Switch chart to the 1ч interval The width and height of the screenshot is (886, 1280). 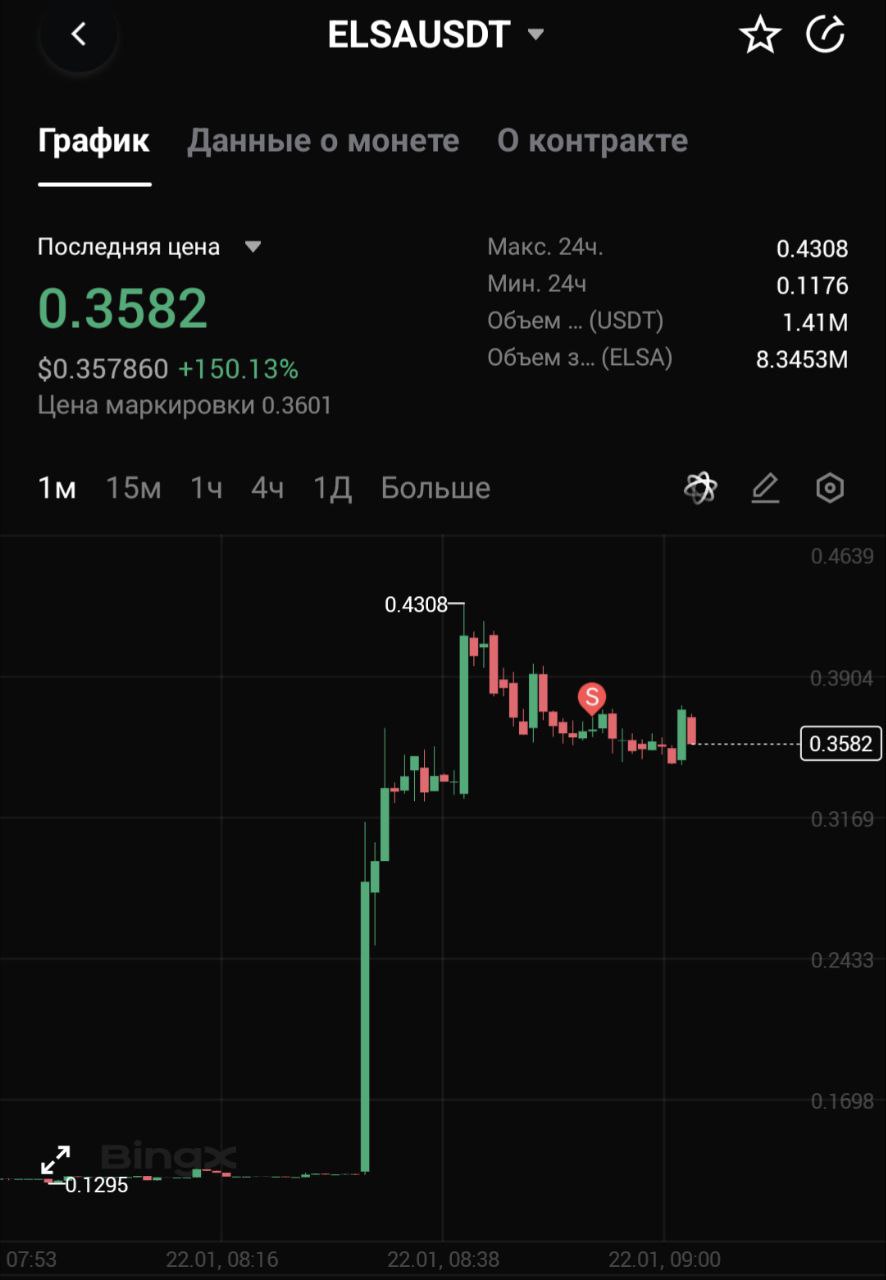click(207, 488)
